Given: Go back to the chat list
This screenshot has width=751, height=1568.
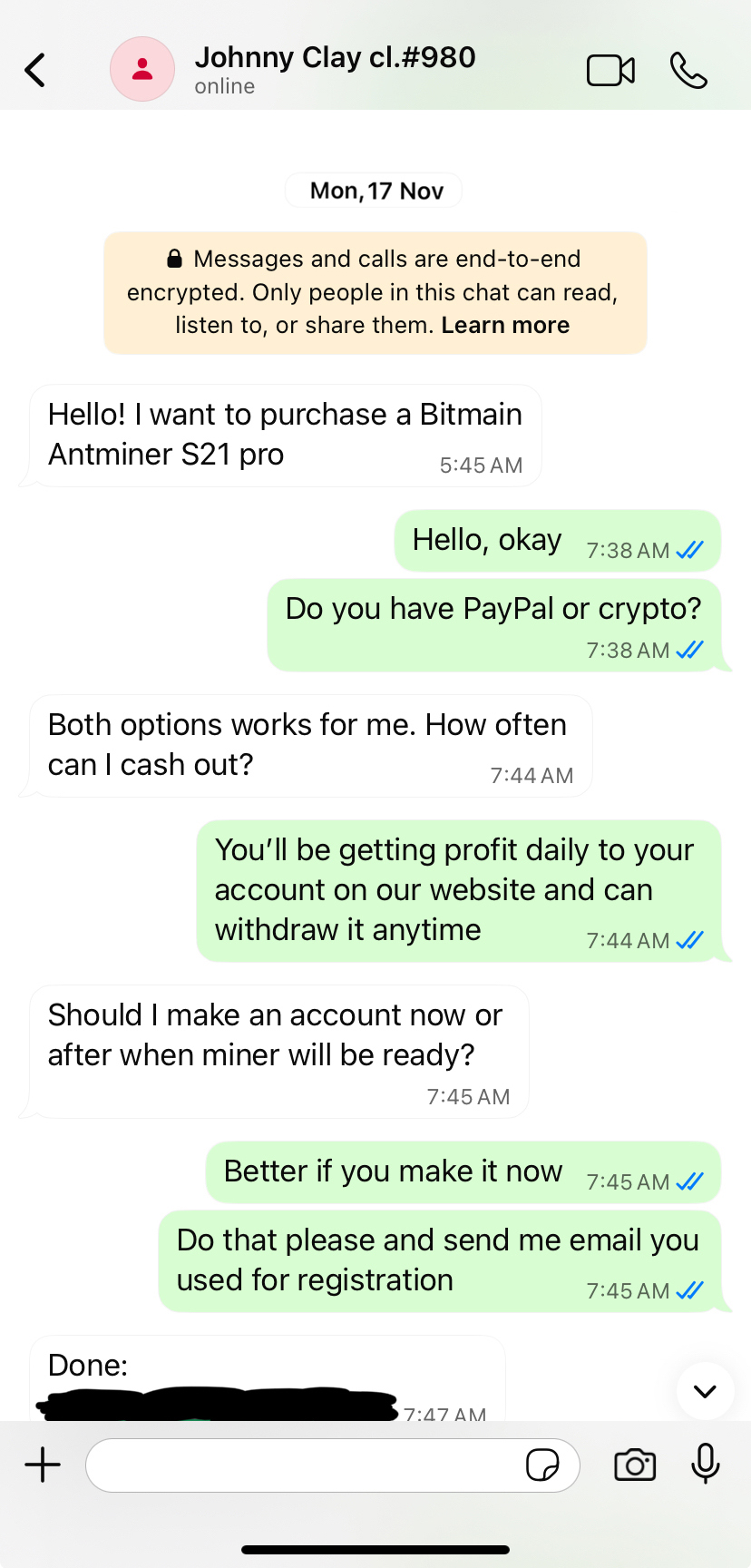Looking at the screenshot, I should 35,70.
